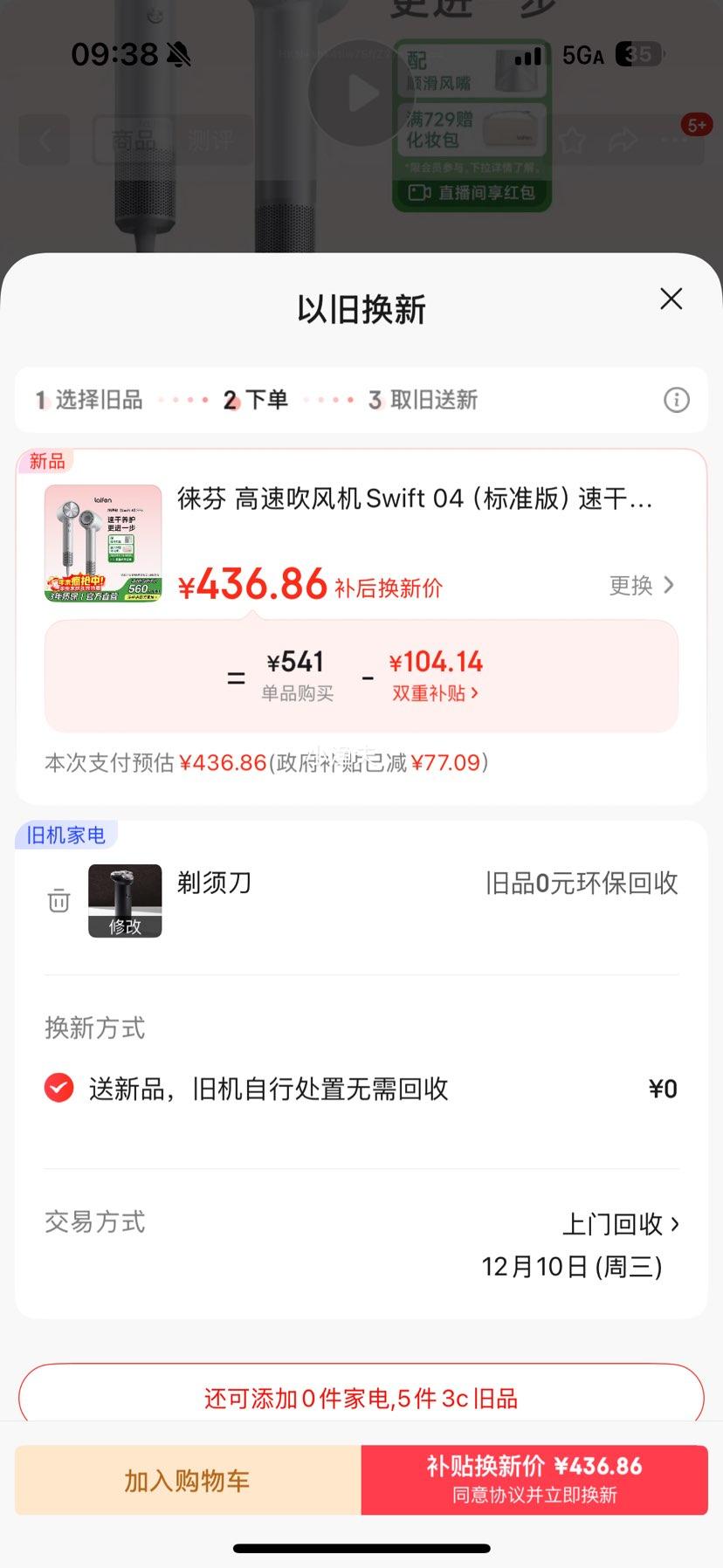723x1568 pixels.
Task: Expand 双重补贴 subsidy details
Action: pyautogui.click(x=434, y=693)
